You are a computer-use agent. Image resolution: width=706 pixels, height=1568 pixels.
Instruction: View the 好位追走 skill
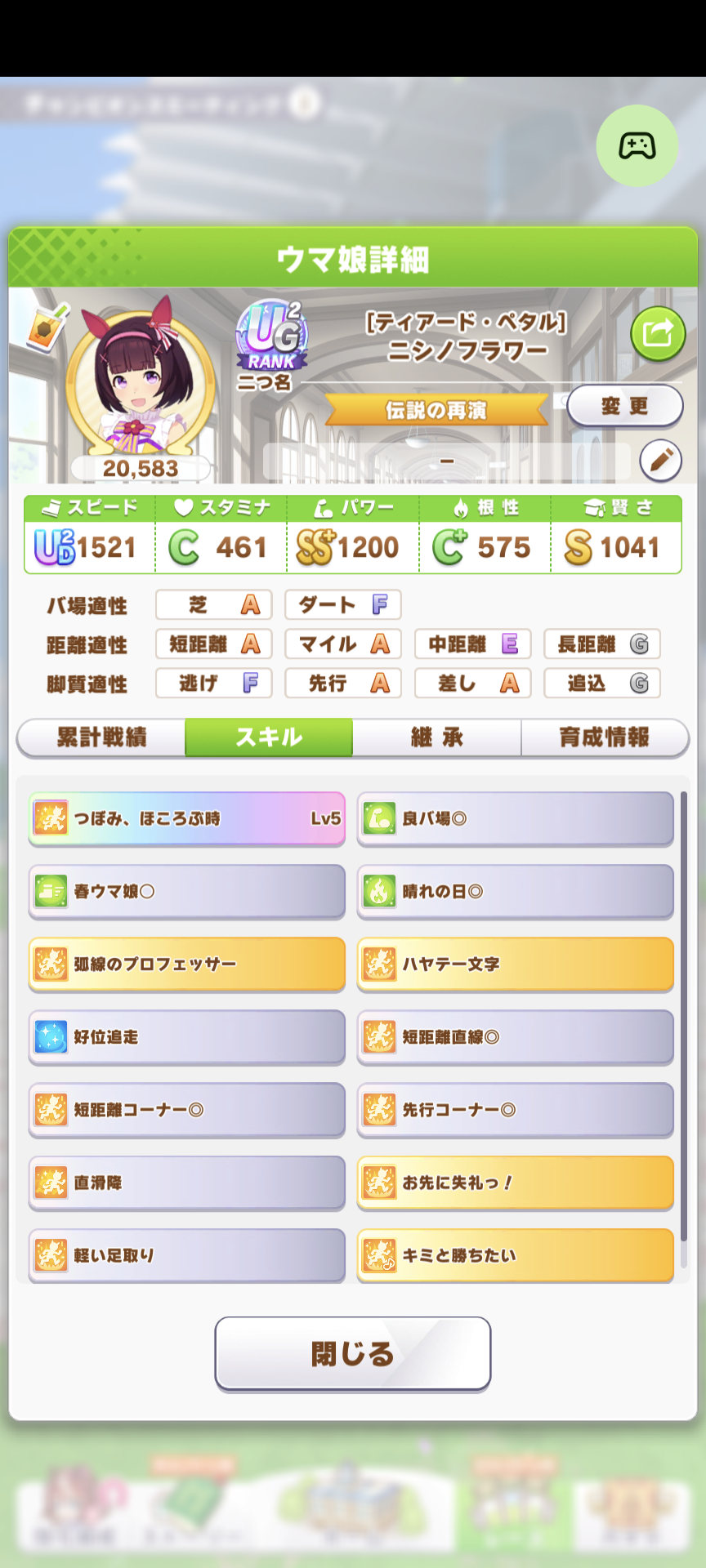[187, 1037]
